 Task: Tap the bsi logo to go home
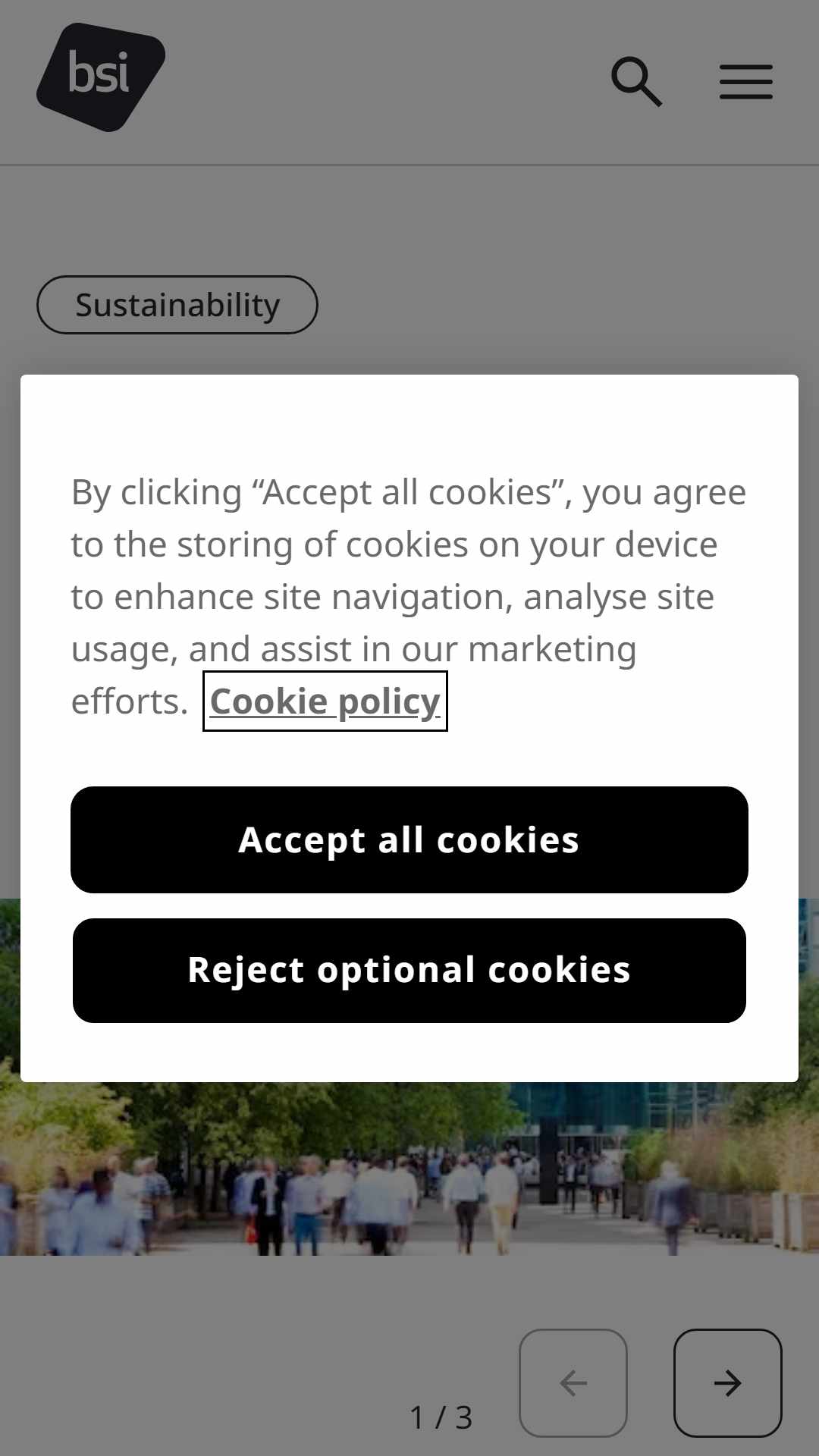pos(101,77)
